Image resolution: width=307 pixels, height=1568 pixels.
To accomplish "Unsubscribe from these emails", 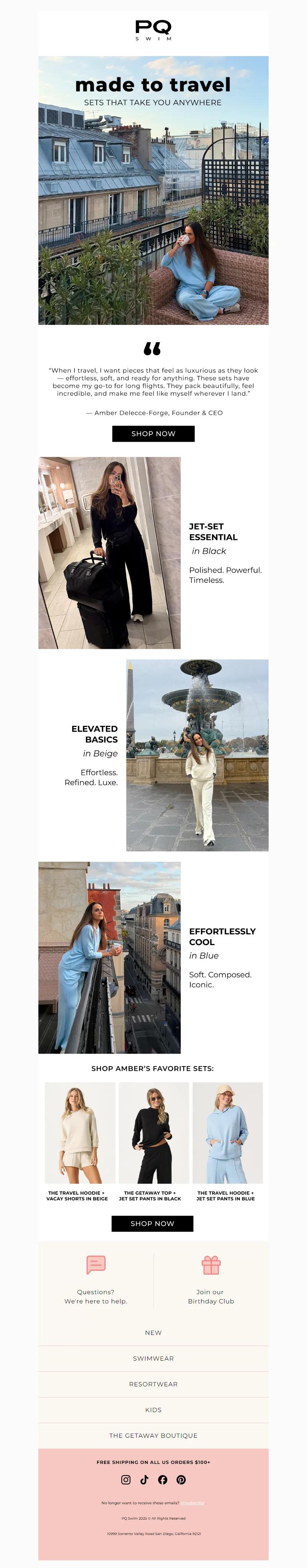I will pos(193,1503).
